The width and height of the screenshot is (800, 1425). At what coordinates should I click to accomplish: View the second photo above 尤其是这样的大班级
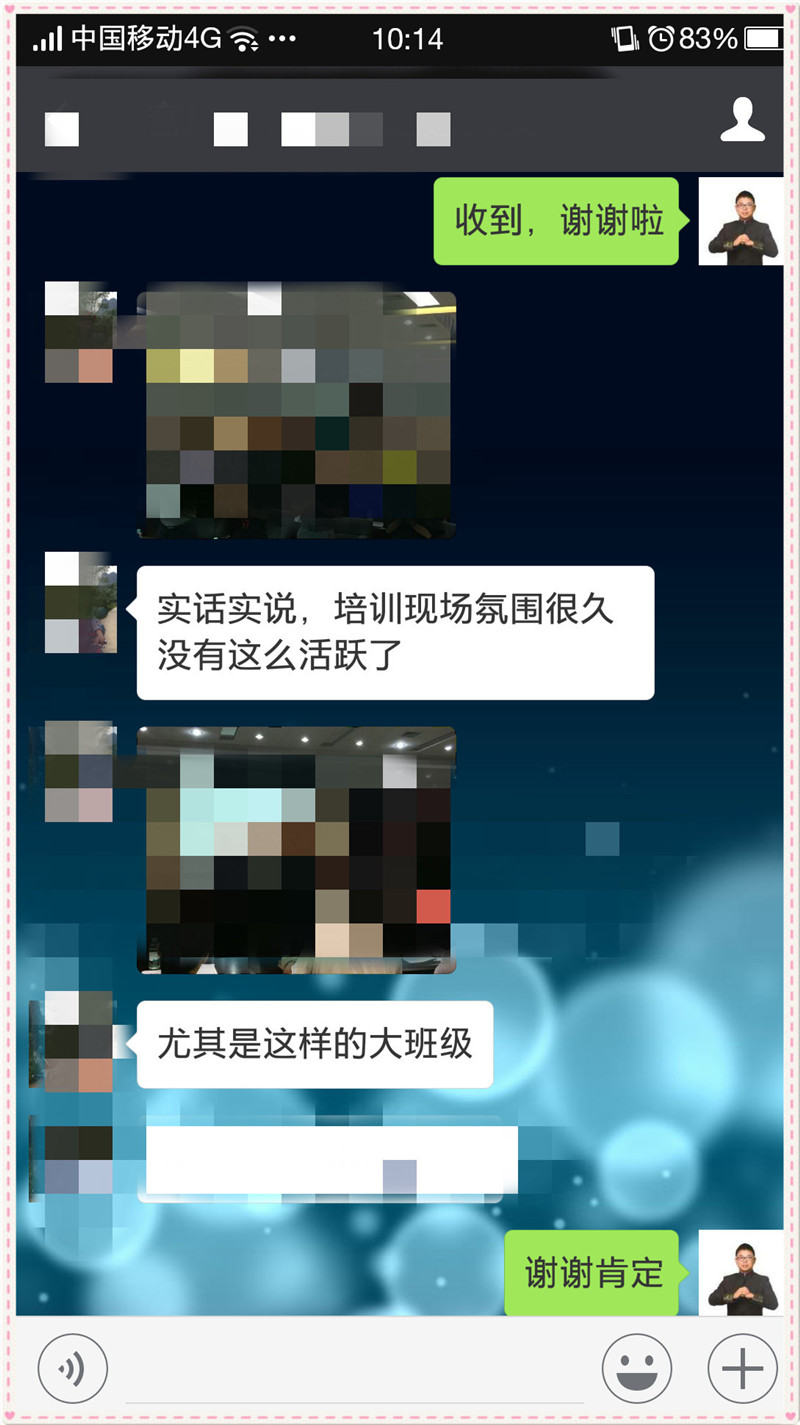296,849
